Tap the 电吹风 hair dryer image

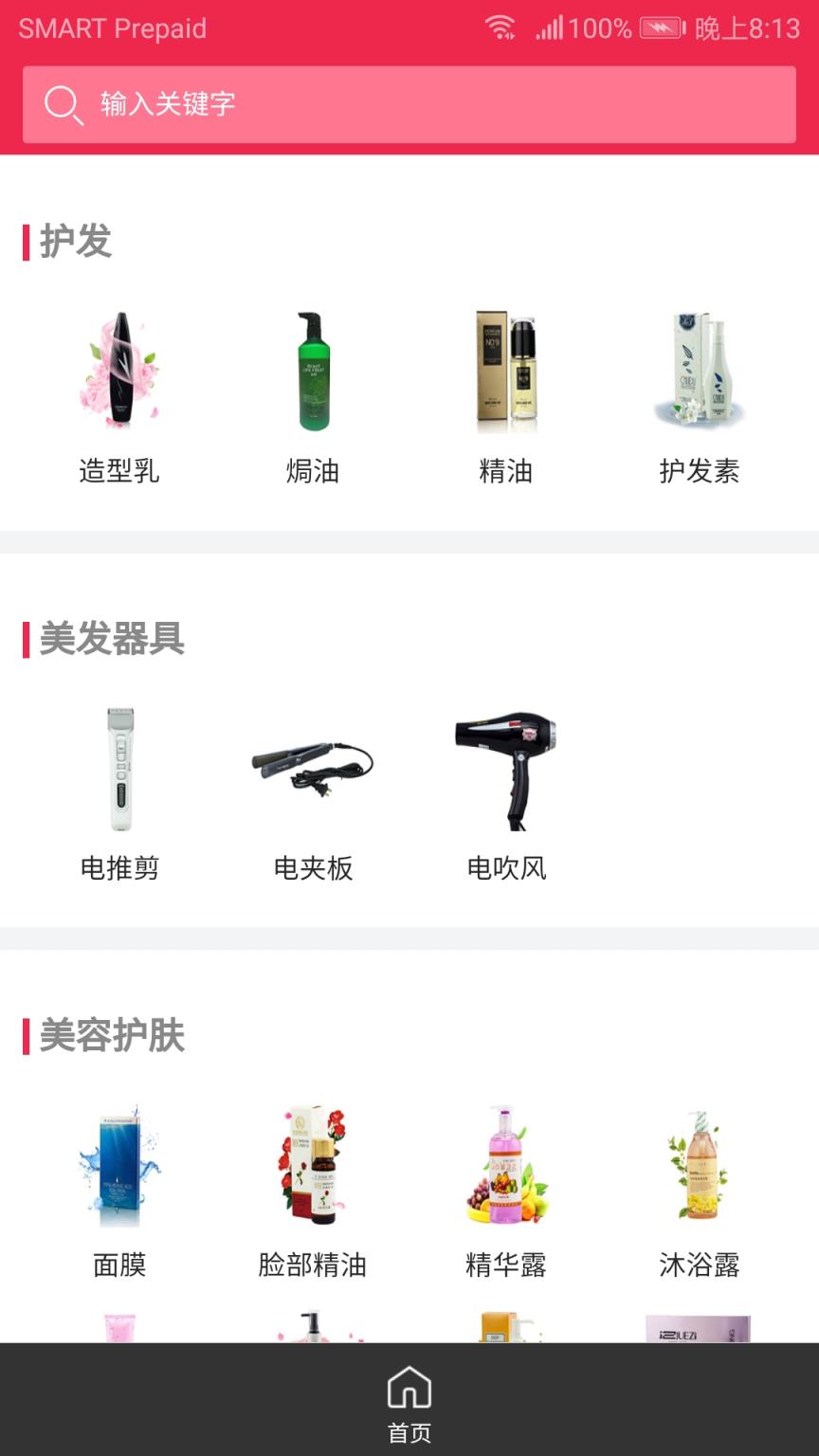pos(504,768)
